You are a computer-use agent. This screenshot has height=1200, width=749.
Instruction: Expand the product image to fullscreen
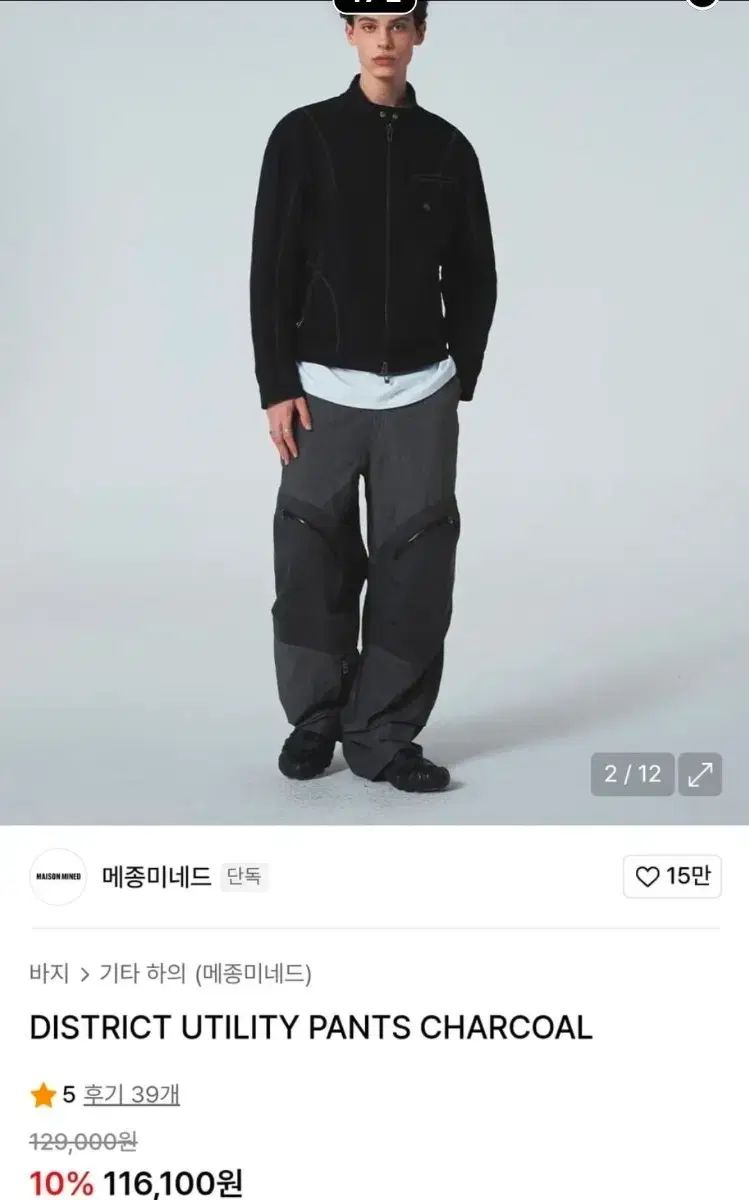tap(700, 774)
